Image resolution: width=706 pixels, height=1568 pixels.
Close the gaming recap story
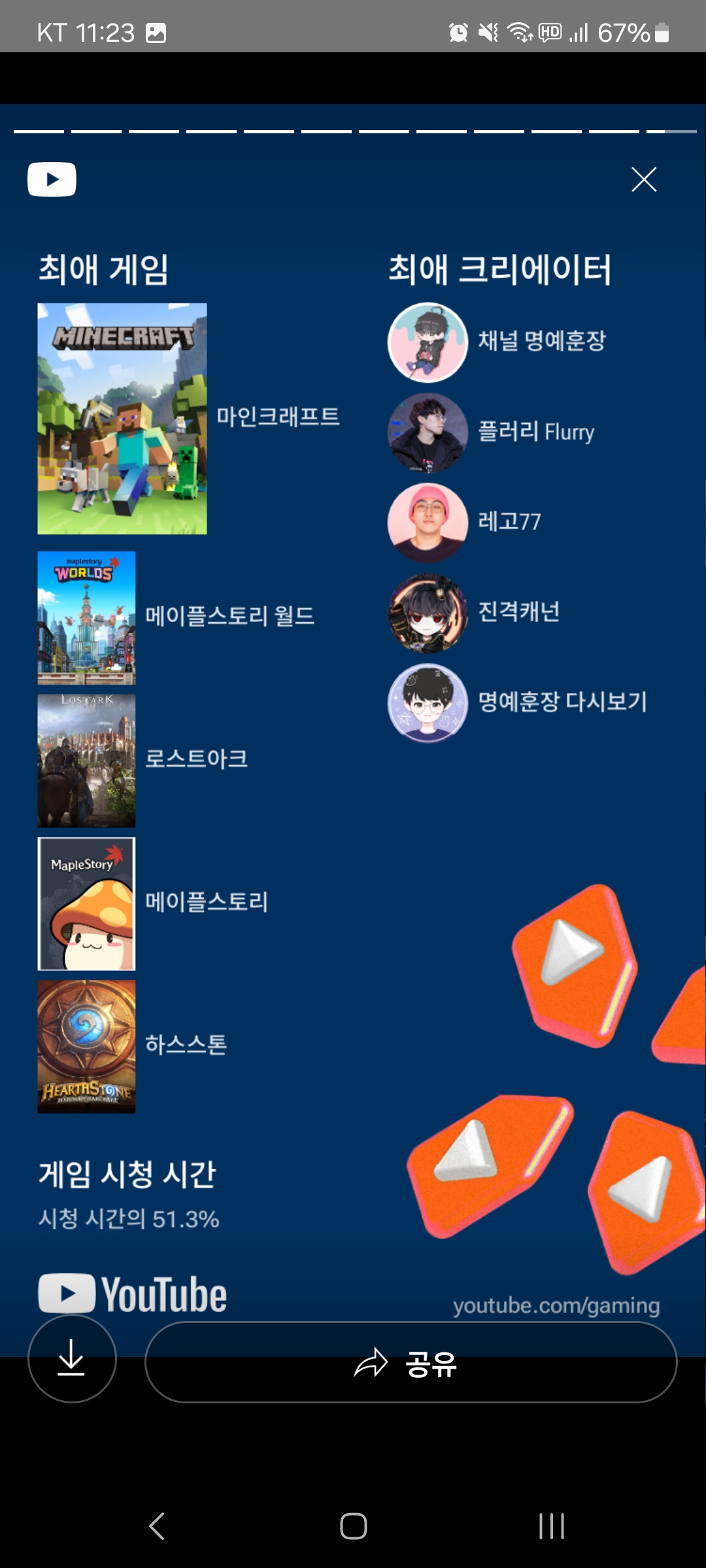click(x=644, y=179)
